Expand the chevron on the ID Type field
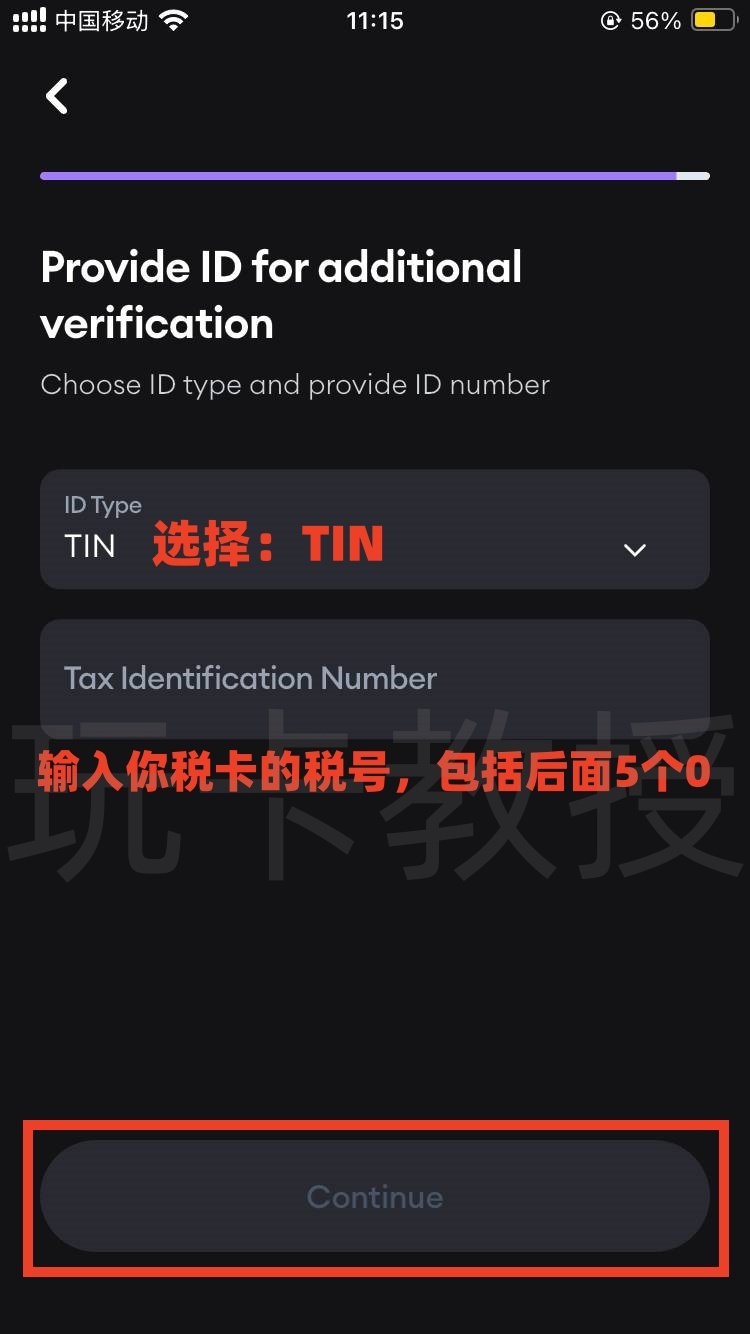Viewport: 750px width, 1334px height. [634, 549]
